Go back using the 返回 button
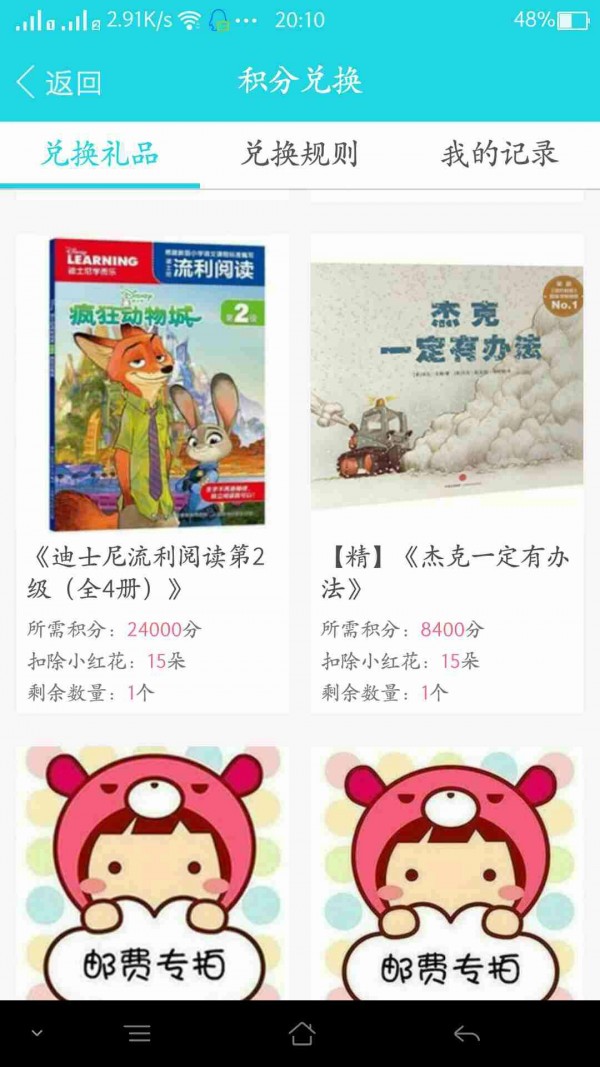Screen dimensions: 600x1067 (x=58, y=83)
